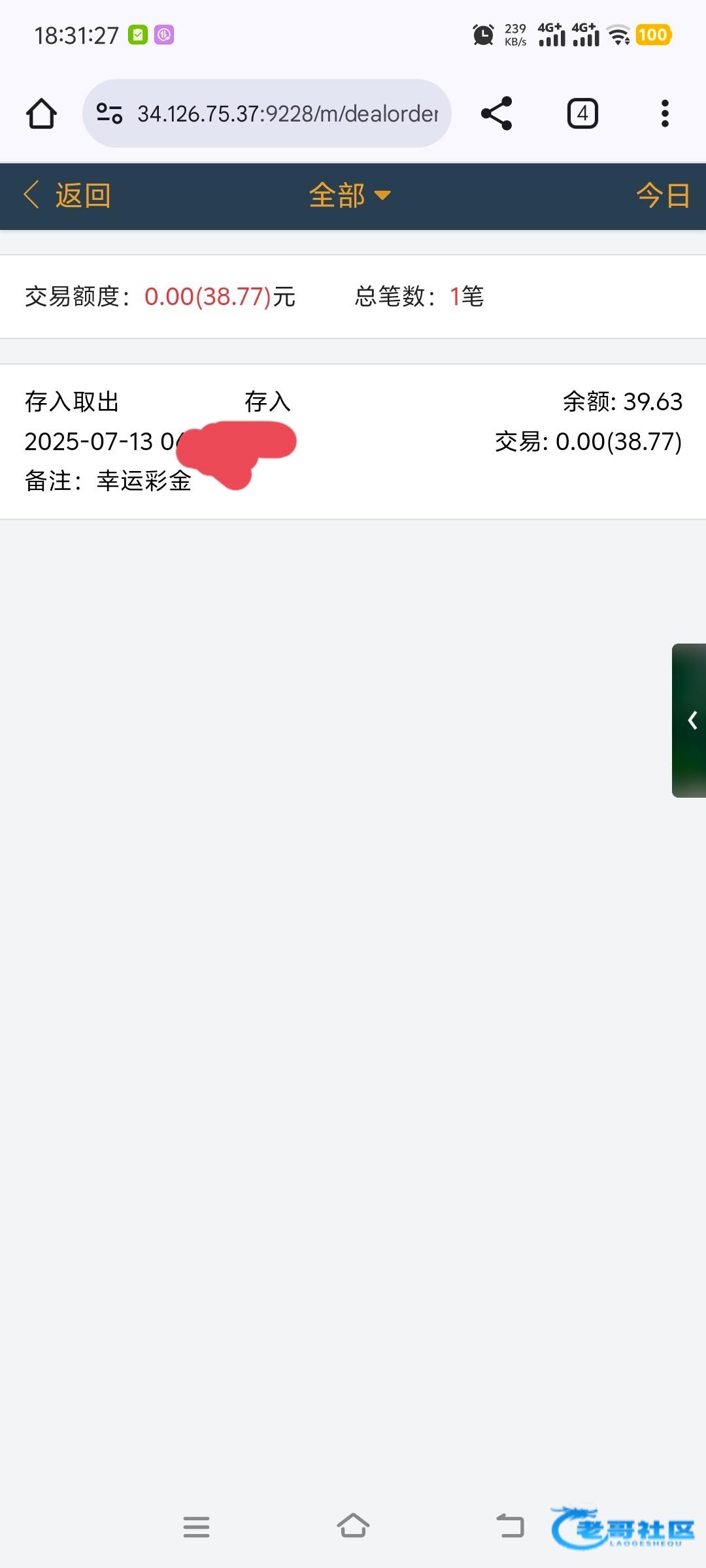This screenshot has height=1568, width=706.
Task: Tap the address bar URL
Action: [286, 114]
